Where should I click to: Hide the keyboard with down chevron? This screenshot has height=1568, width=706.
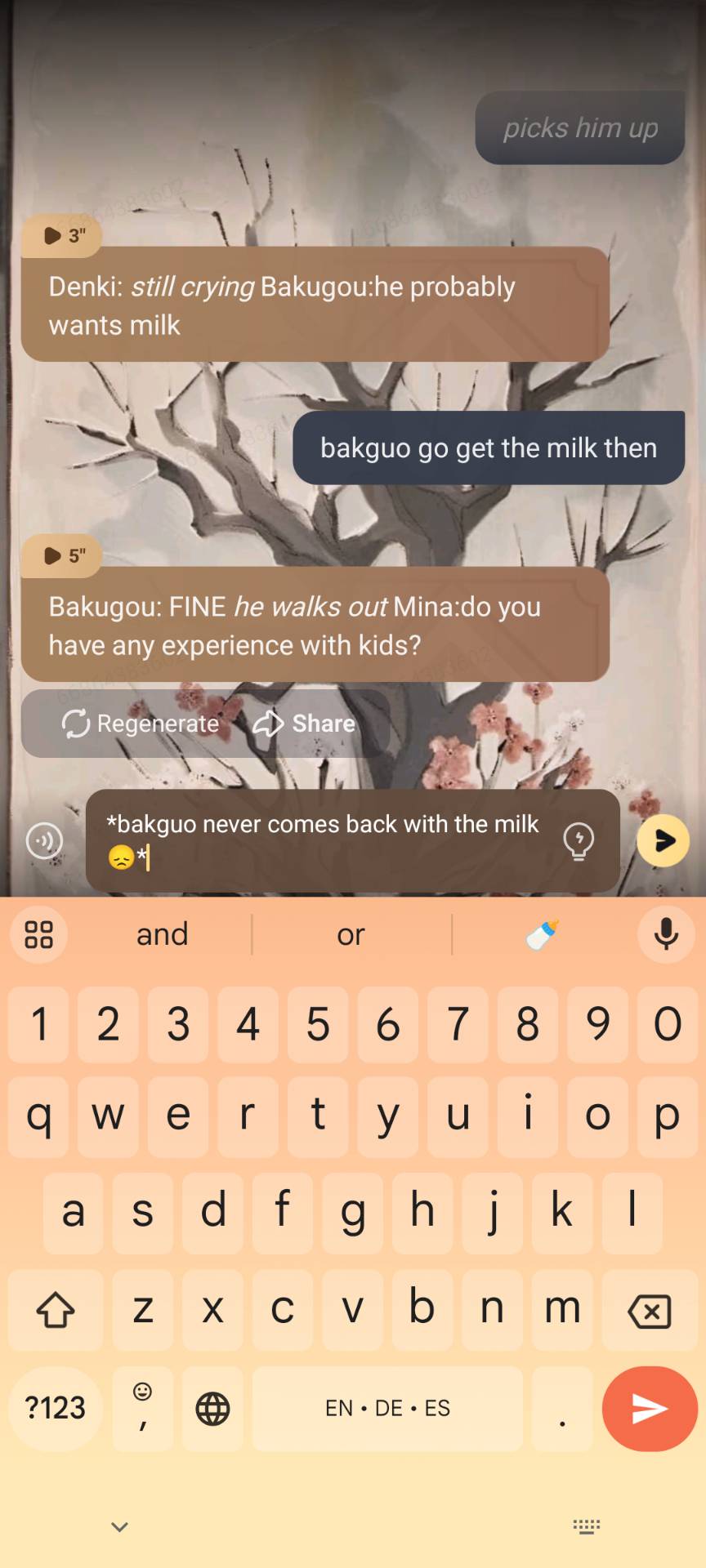click(120, 1526)
